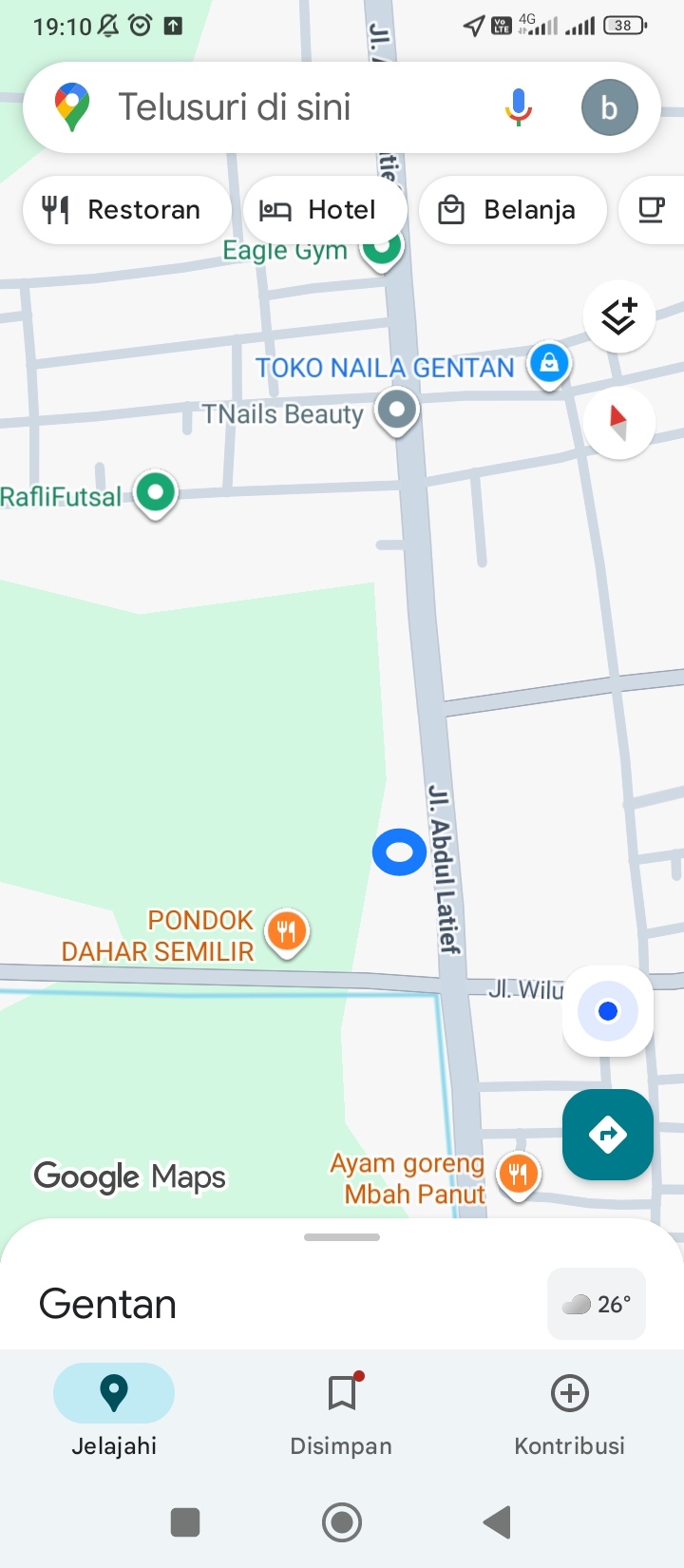Select the Hotel filter chip
684x1568 pixels.
point(325,209)
